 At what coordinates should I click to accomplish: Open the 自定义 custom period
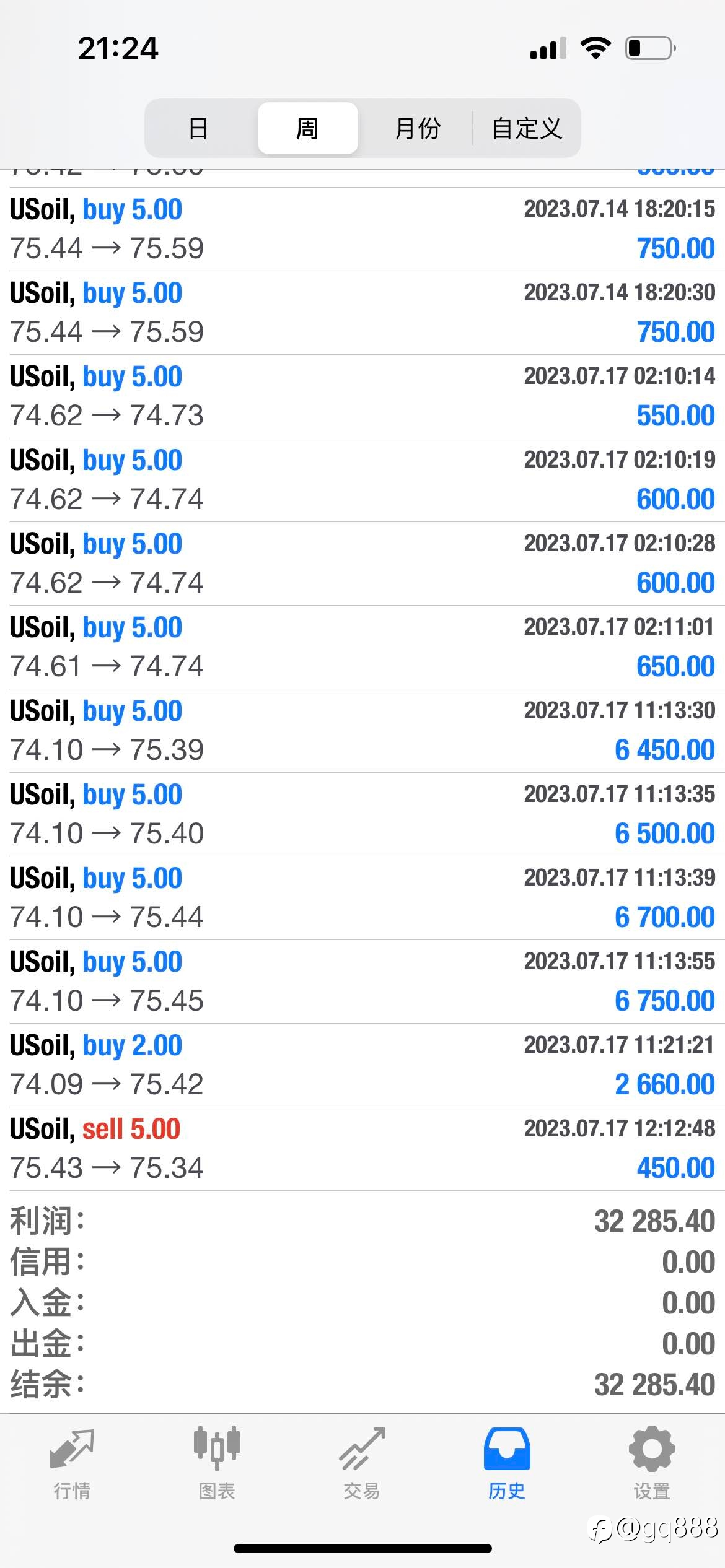click(526, 128)
